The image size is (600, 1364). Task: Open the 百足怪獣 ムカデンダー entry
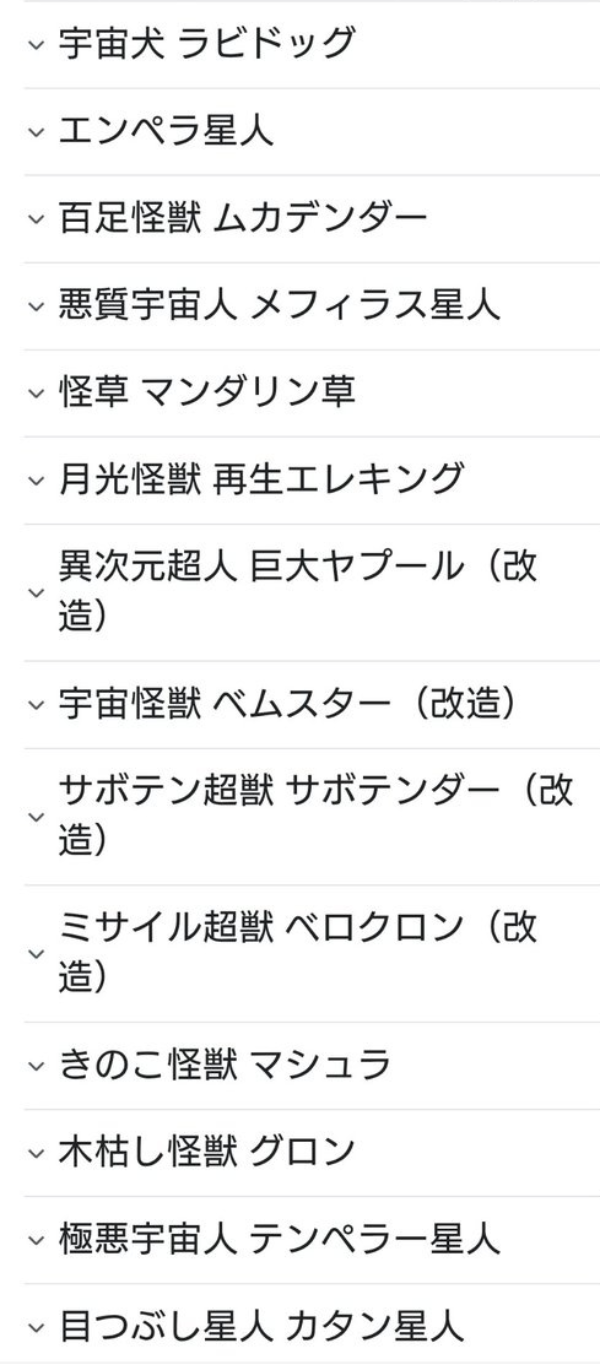click(299, 219)
